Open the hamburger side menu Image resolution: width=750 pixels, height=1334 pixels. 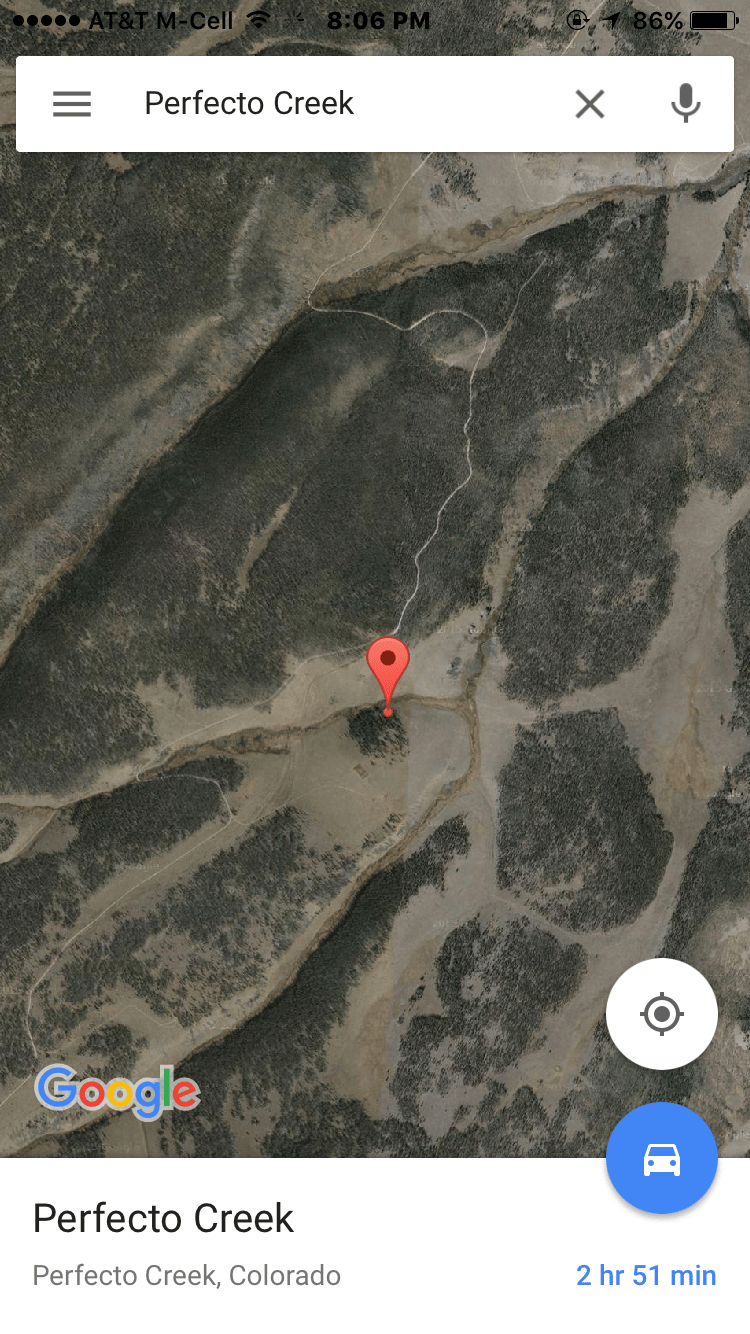[72, 104]
